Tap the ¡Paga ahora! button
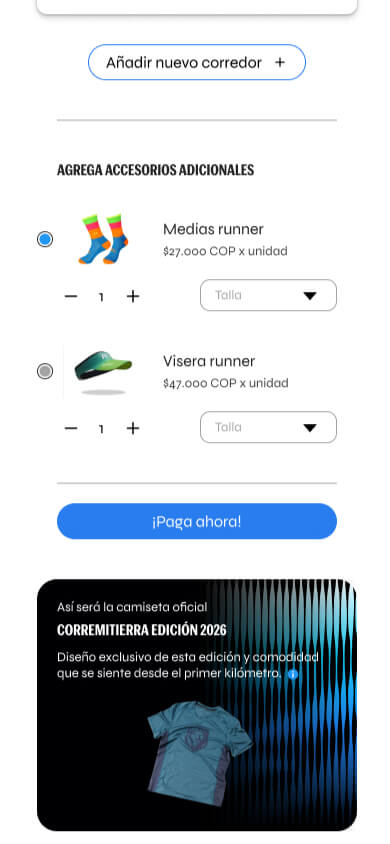Viewport: 390px width, 844px height. [197, 521]
